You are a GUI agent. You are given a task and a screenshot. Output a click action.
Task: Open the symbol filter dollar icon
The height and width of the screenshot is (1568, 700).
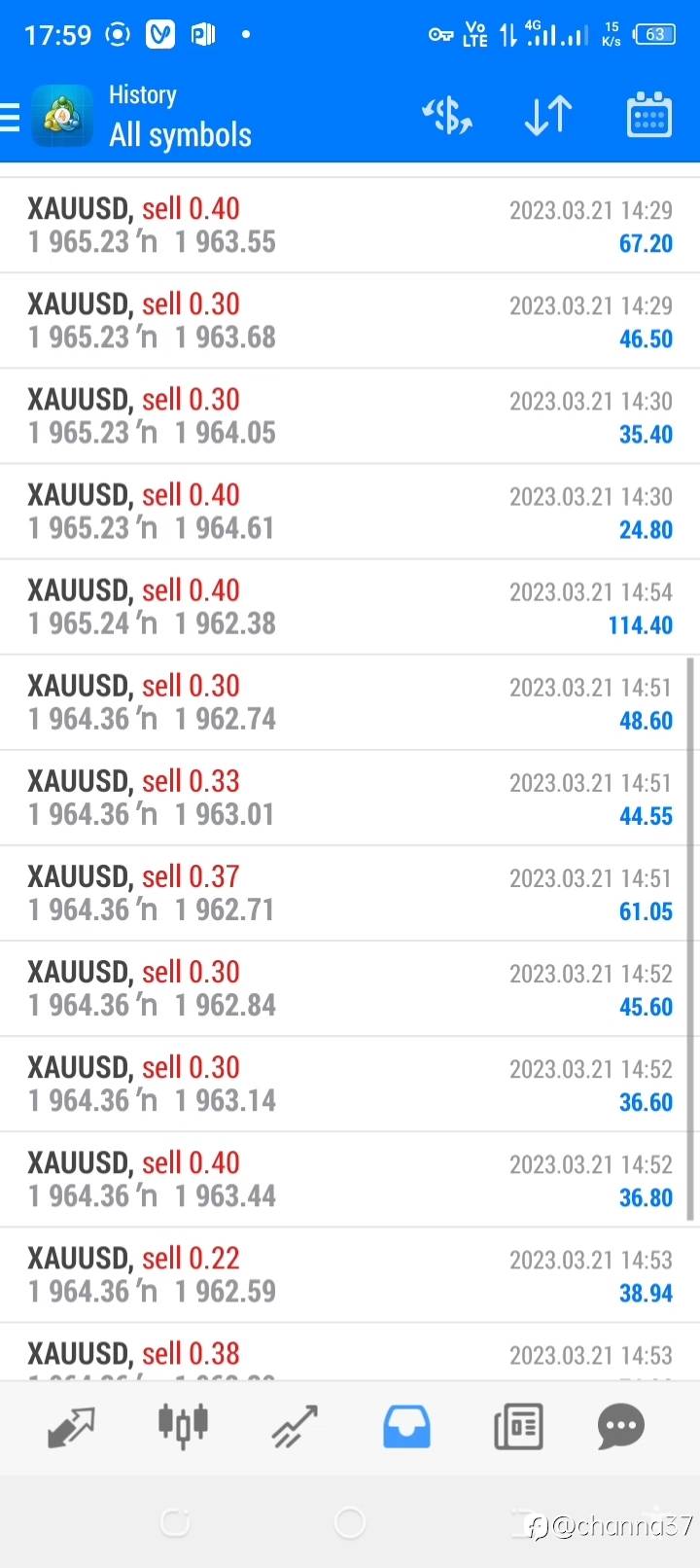447,116
